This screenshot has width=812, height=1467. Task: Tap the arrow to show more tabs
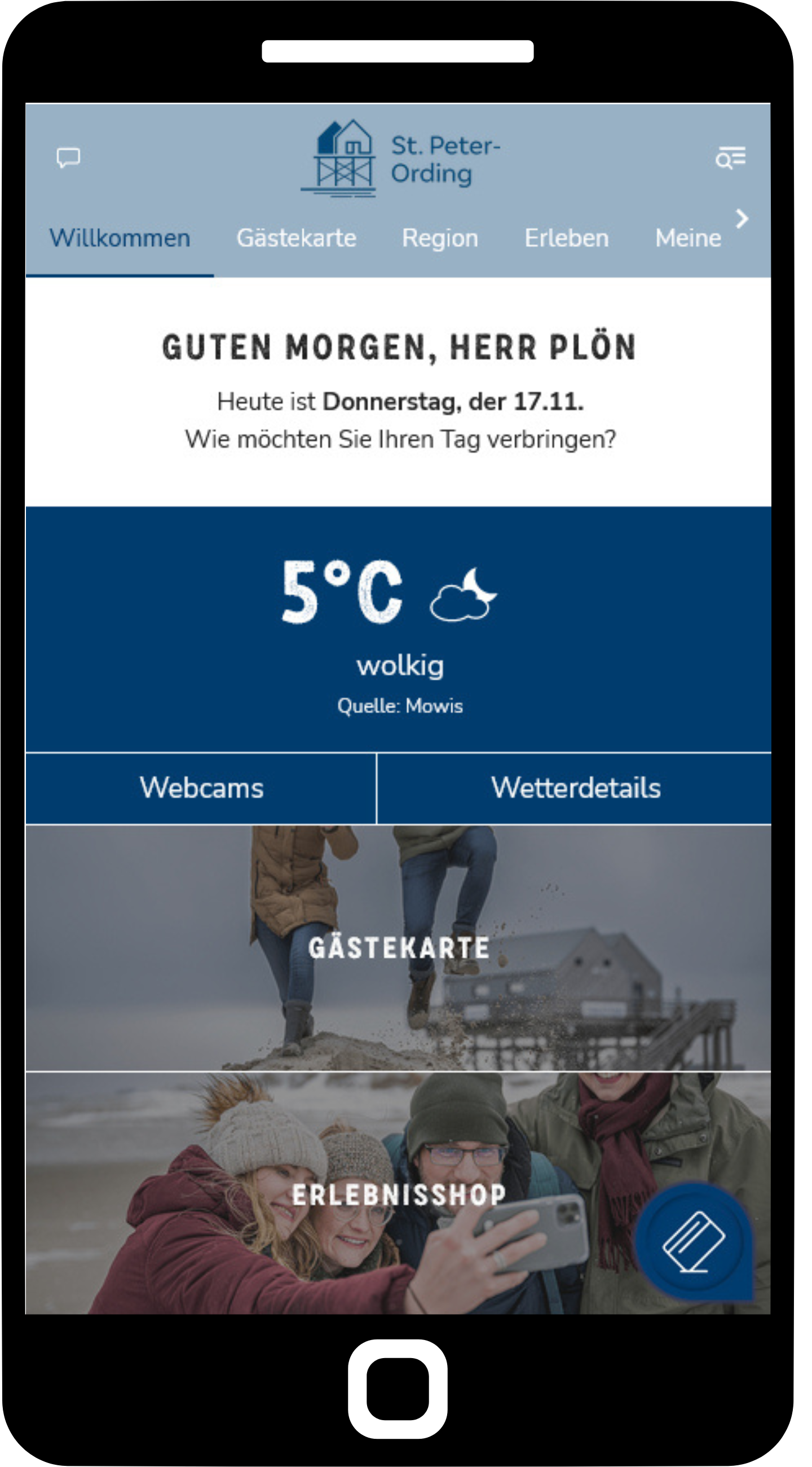point(742,219)
